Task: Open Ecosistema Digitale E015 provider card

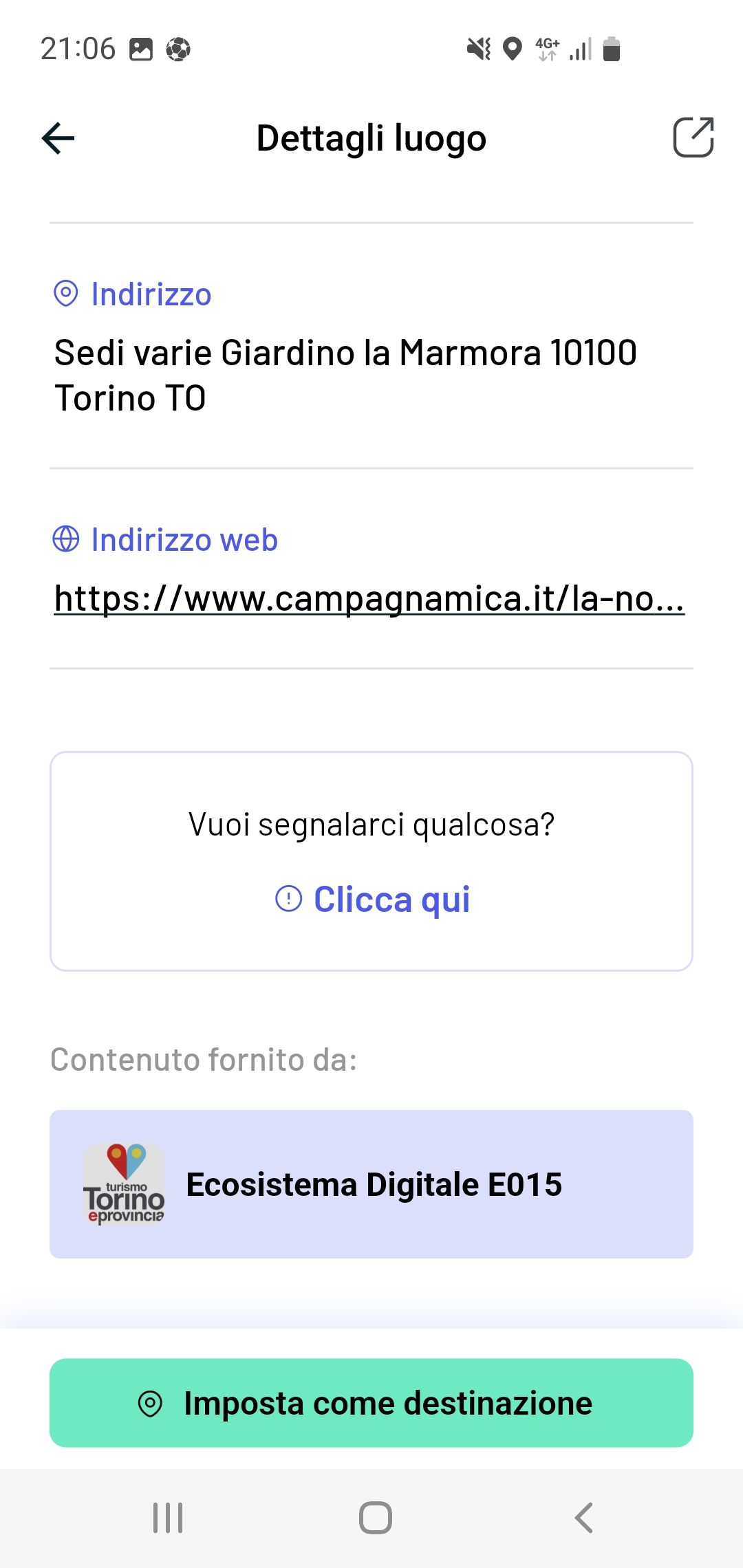Action: tap(371, 1184)
